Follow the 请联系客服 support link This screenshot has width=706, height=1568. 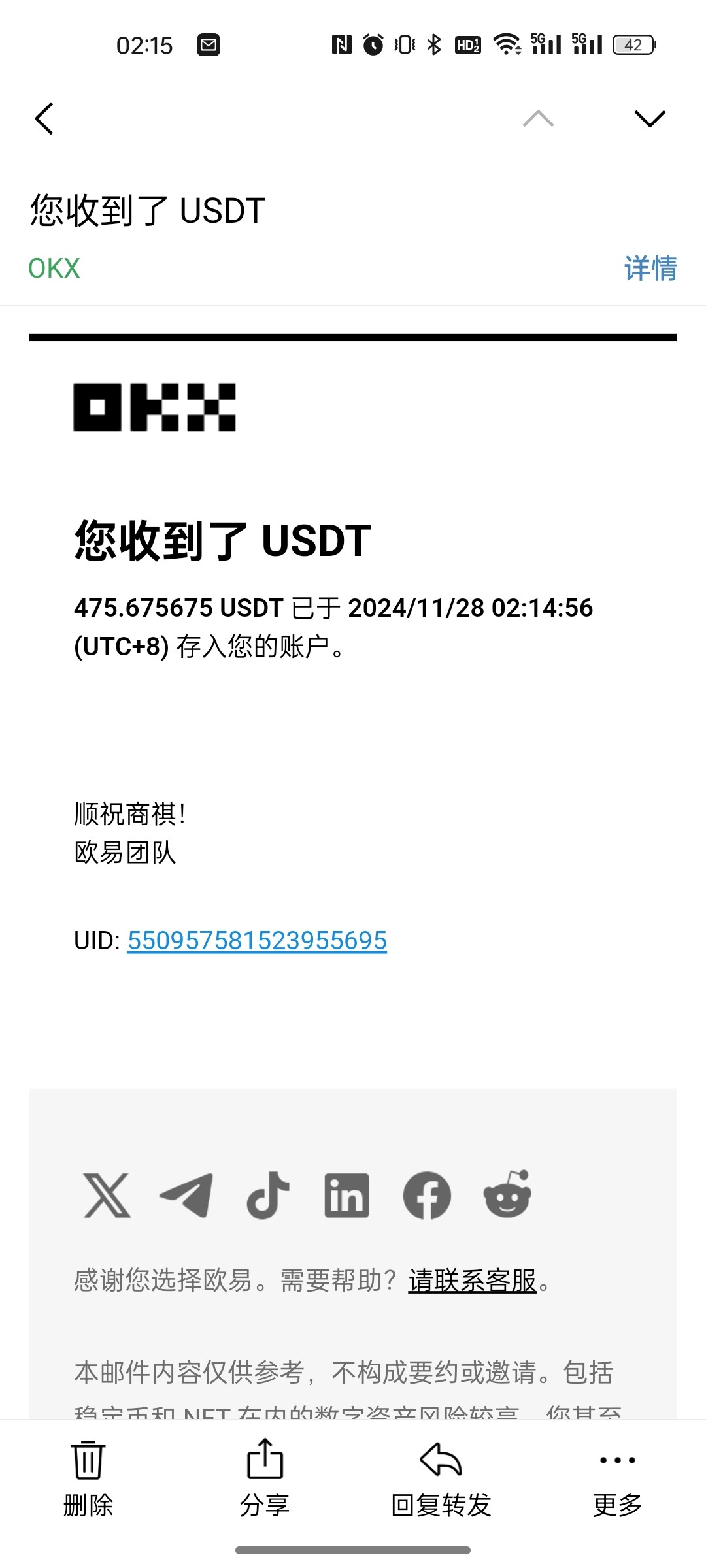[x=472, y=1281]
